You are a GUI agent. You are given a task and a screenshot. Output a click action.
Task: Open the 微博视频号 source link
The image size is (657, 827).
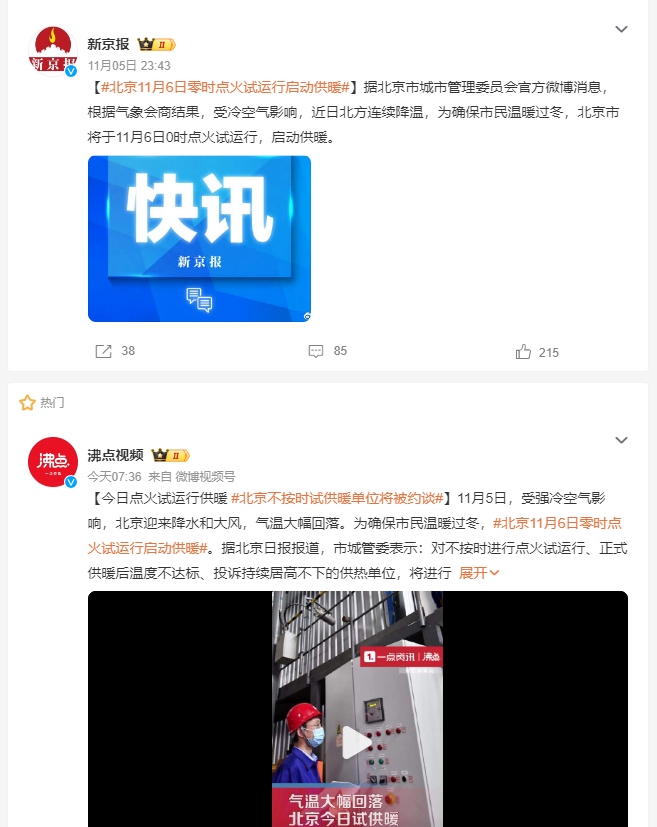206,476
